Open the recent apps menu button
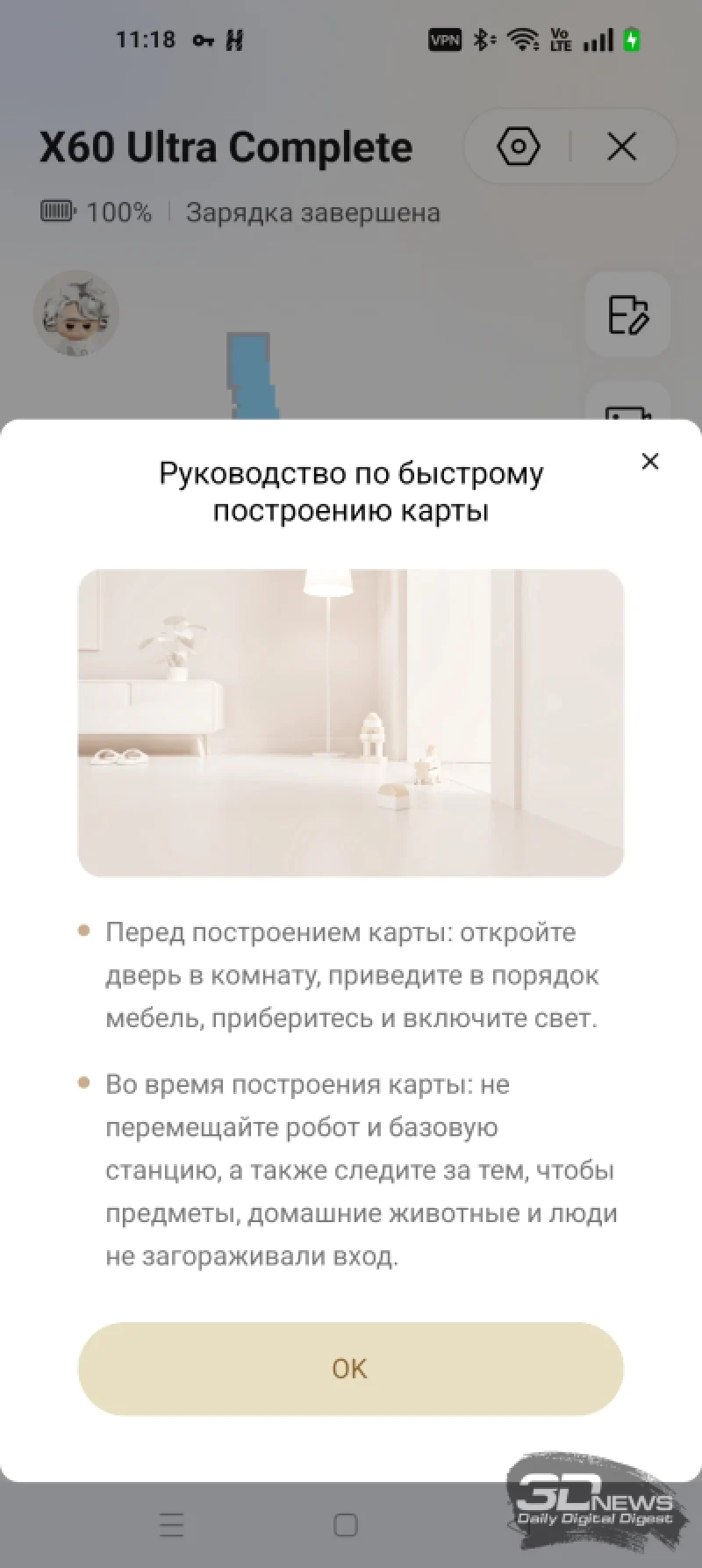702x1568 pixels. point(172,1525)
